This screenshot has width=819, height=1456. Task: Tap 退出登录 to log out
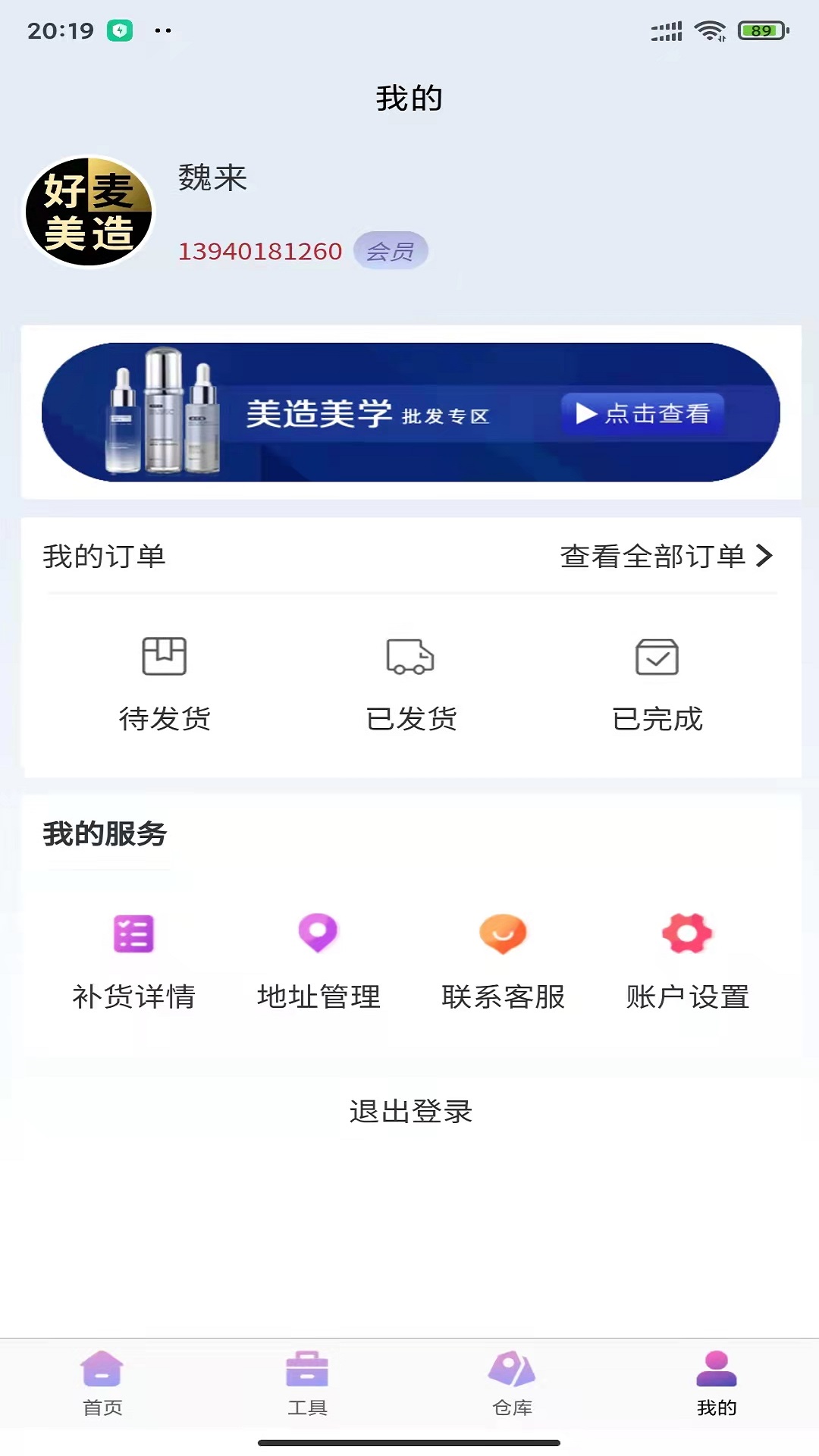click(x=409, y=1112)
